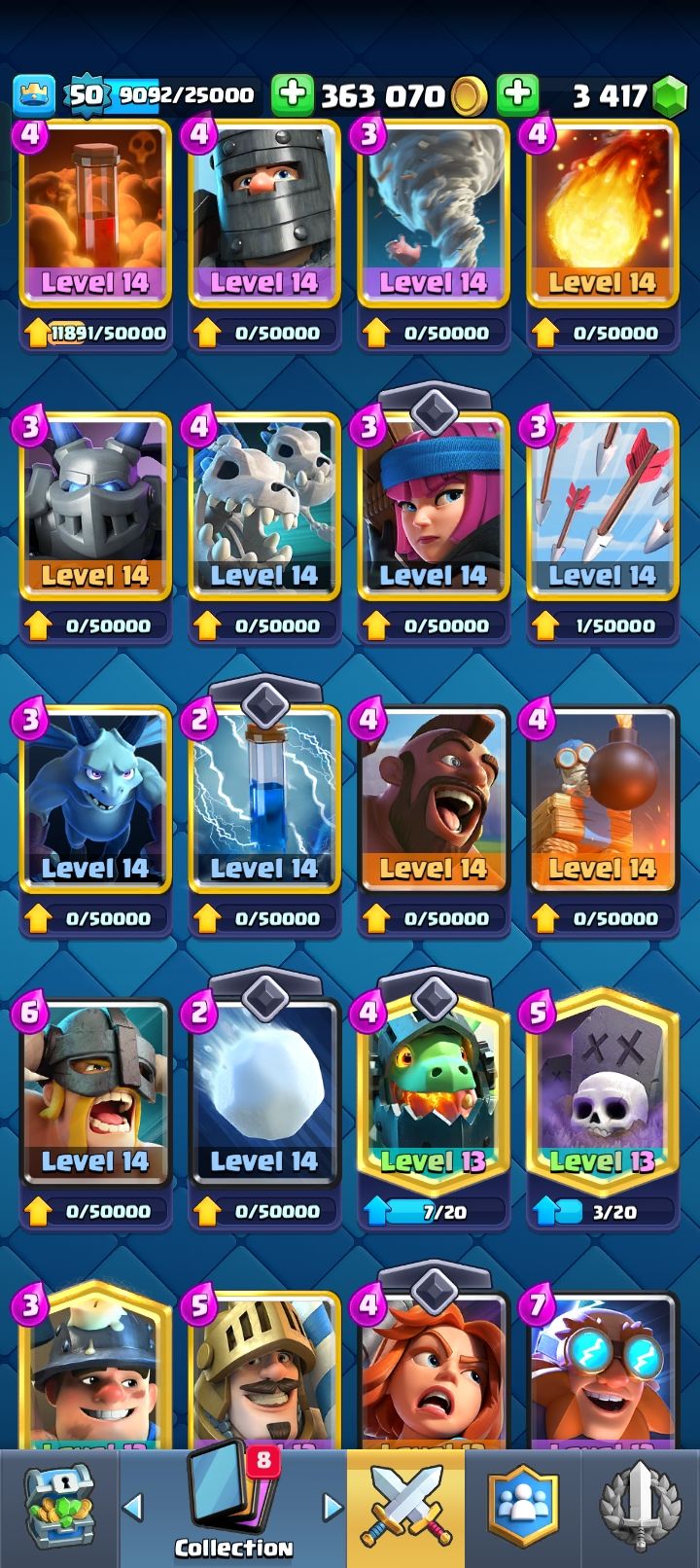Select the Poison spell card
Viewport: 700px width, 1568px height.
95,214
